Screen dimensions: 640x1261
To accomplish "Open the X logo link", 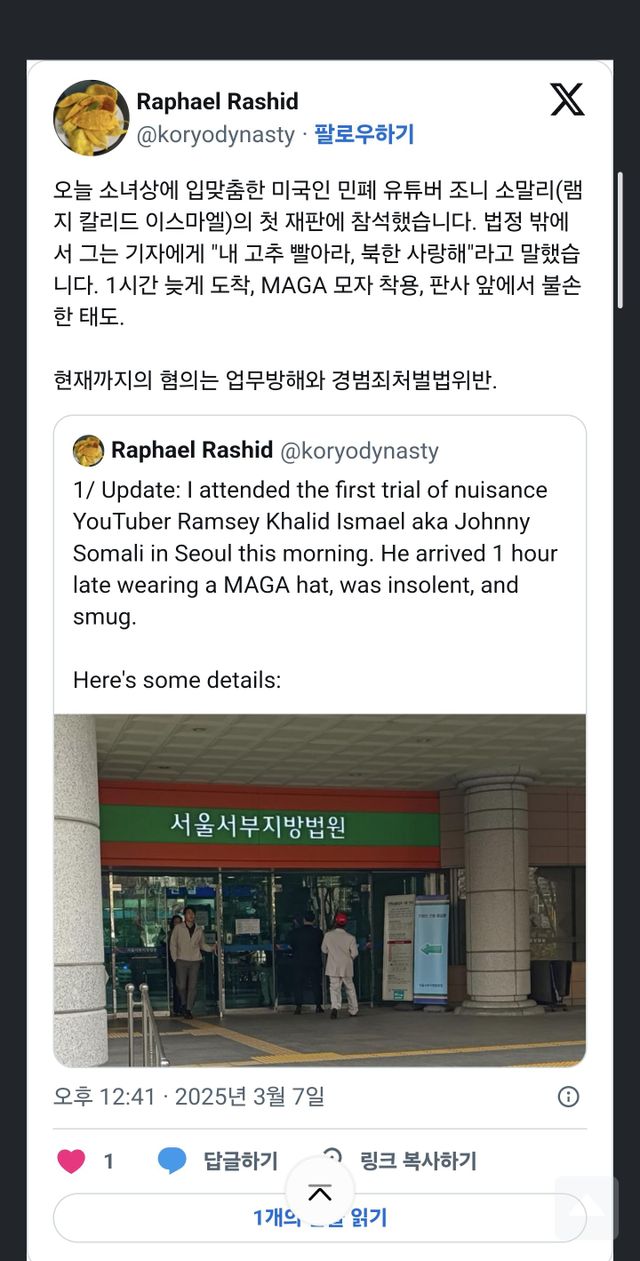I will tap(567, 100).
